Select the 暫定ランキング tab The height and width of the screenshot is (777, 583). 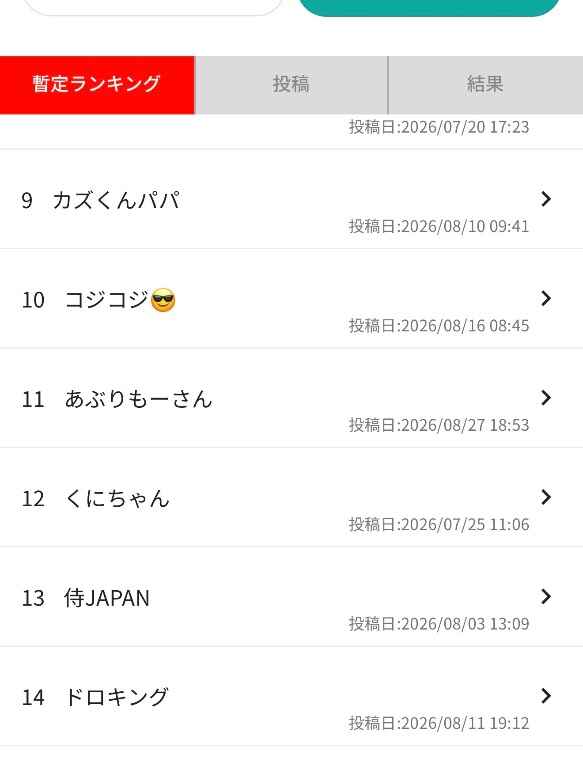click(x=97, y=85)
